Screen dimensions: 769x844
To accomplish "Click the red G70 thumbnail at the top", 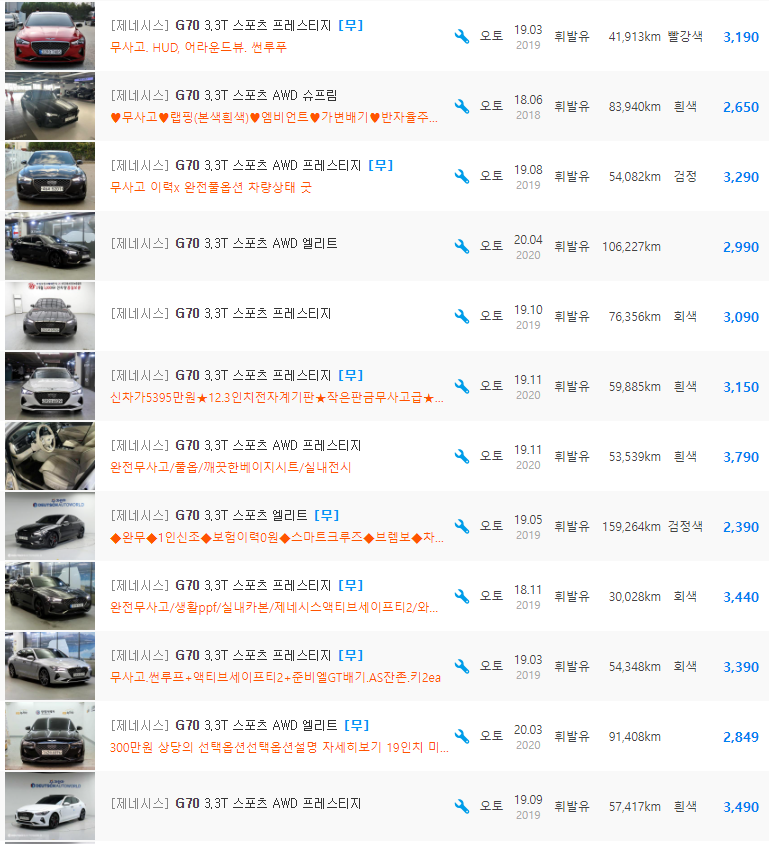I will pos(49,35).
